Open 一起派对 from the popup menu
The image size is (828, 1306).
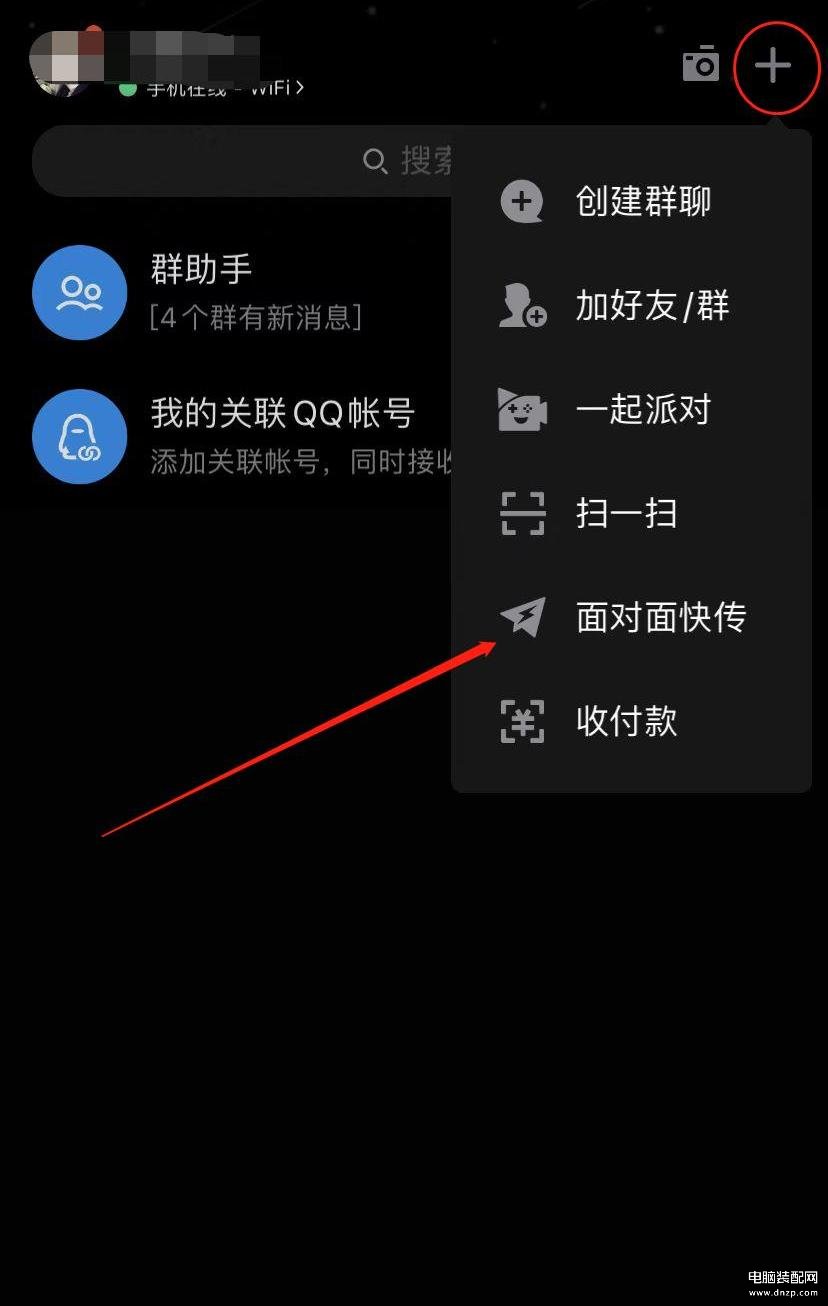630,409
